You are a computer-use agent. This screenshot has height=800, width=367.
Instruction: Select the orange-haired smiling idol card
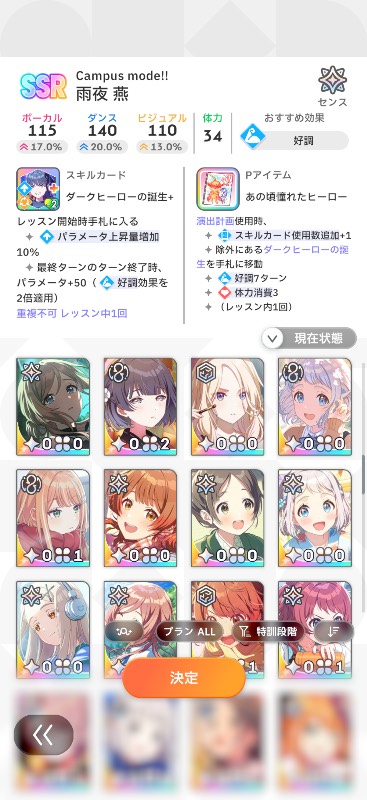[140, 518]
